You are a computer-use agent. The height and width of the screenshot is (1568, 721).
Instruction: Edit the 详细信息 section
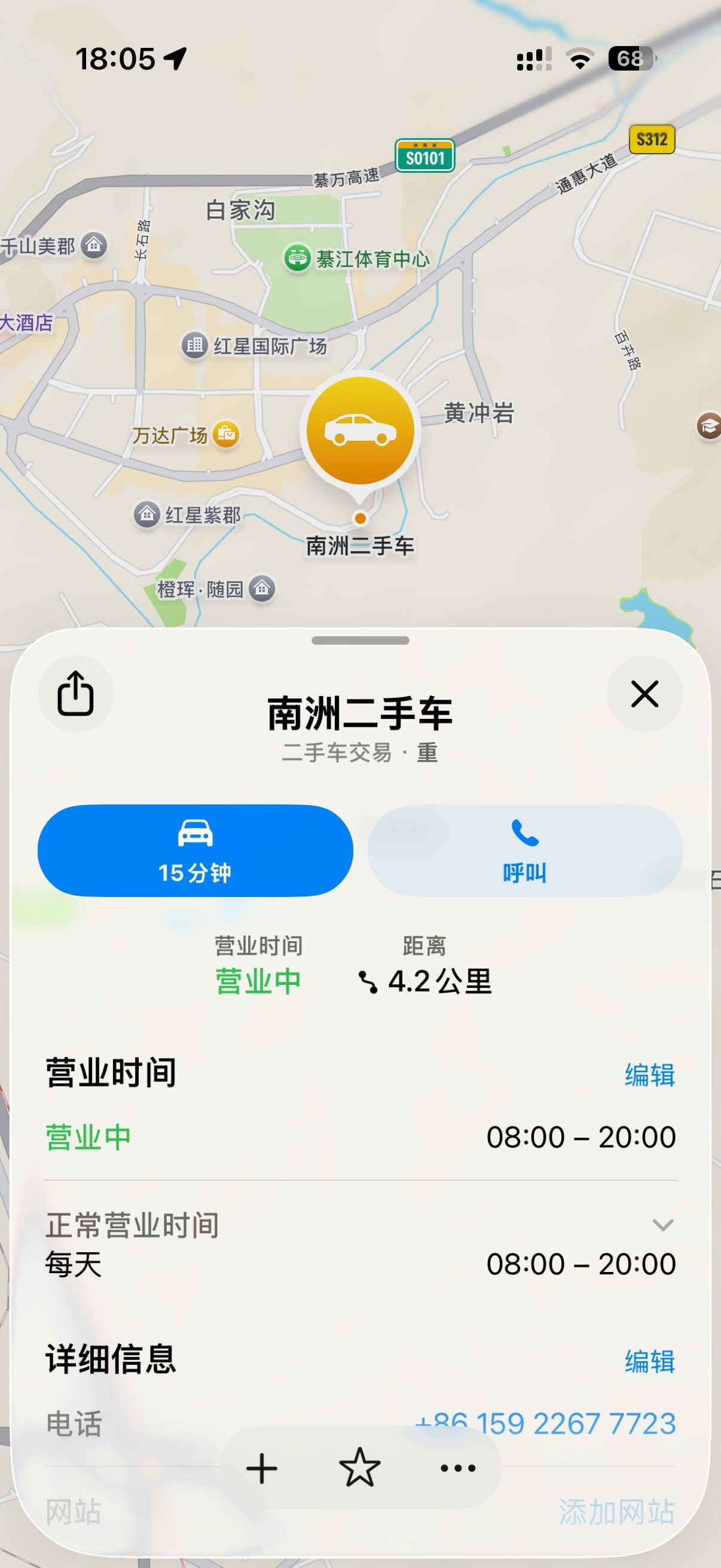click(x=649, y=1361)
